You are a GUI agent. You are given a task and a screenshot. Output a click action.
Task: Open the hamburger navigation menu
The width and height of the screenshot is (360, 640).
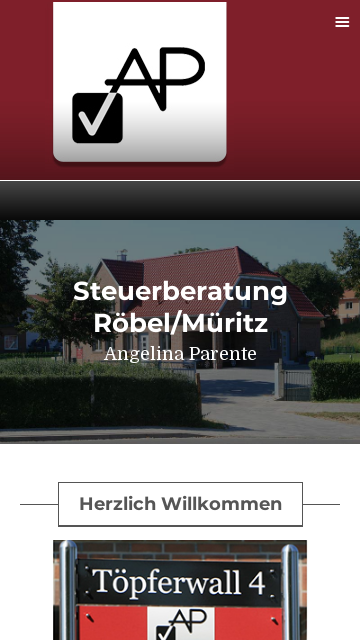coord(342,22)
